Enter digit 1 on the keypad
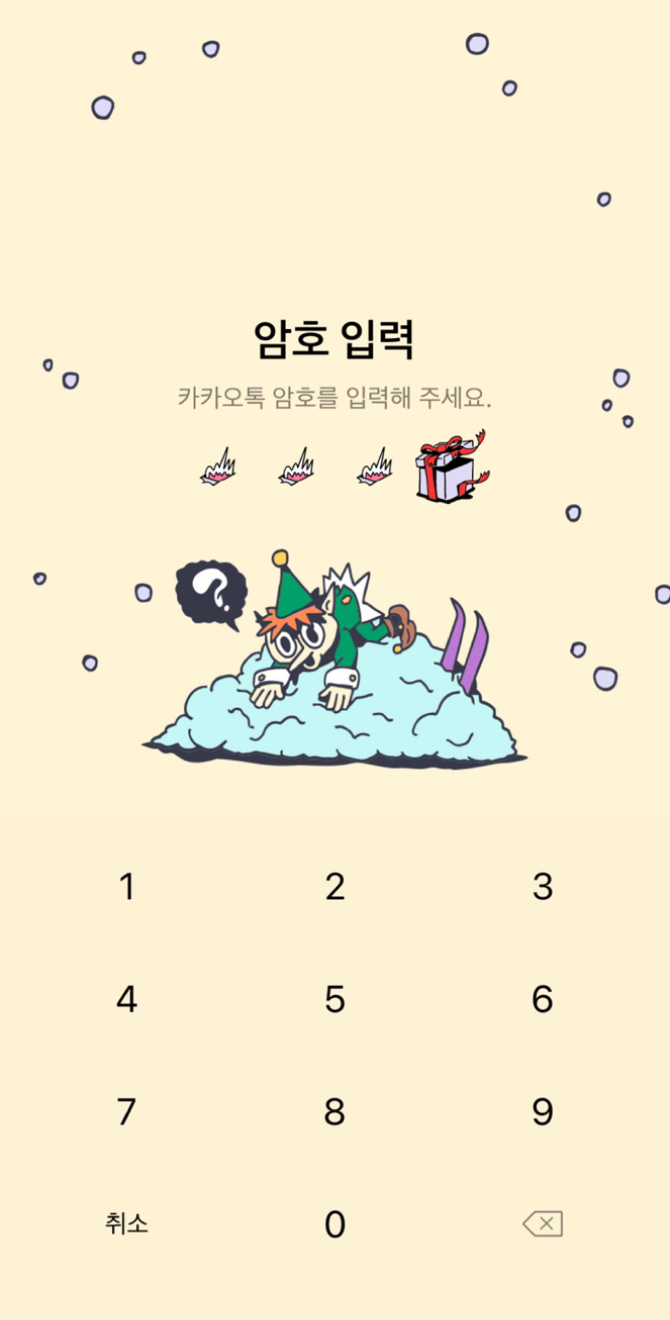 pyautogui.click(x=127, y=887)
